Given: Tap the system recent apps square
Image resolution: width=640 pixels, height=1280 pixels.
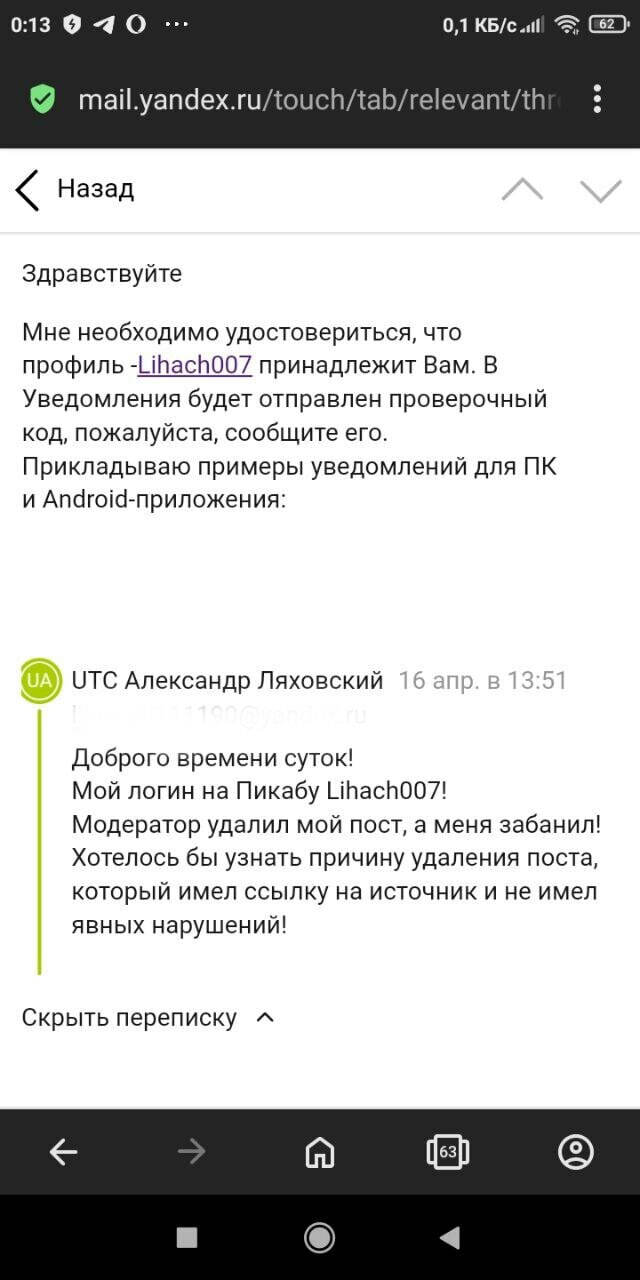Looking at the screenshot, I should (x=187, y=1238).
